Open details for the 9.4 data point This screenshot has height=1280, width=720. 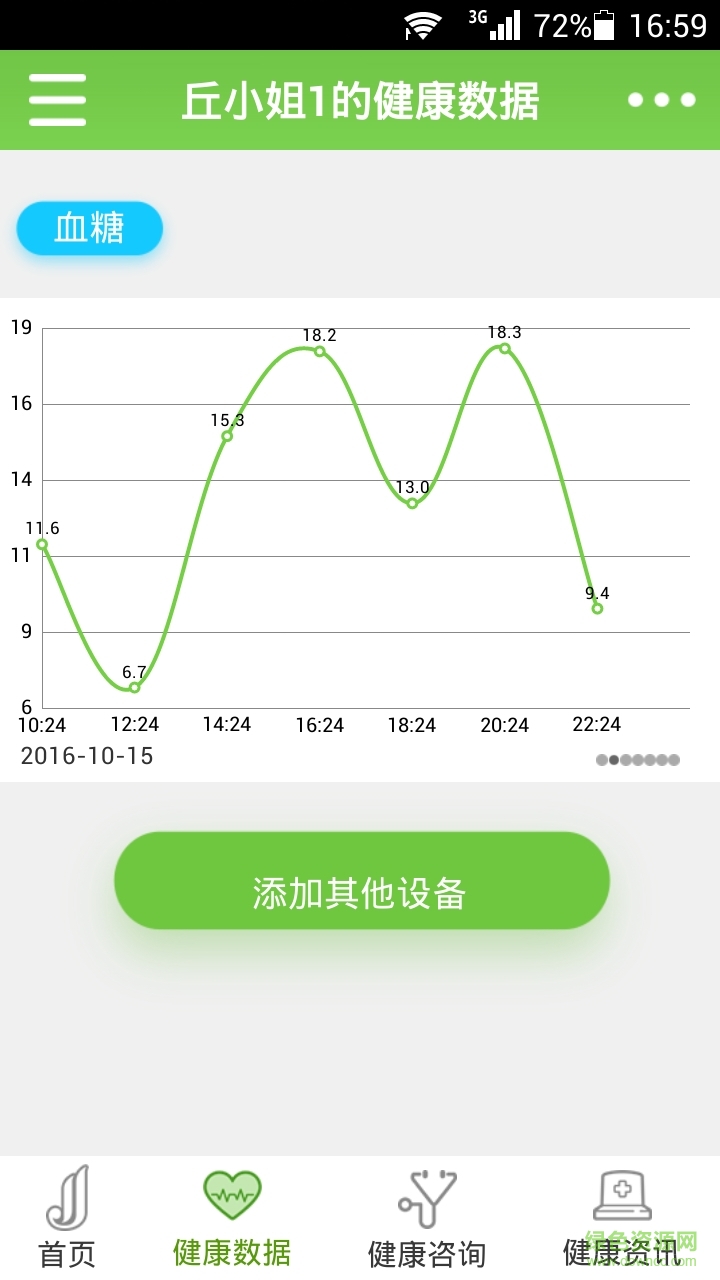596,608
